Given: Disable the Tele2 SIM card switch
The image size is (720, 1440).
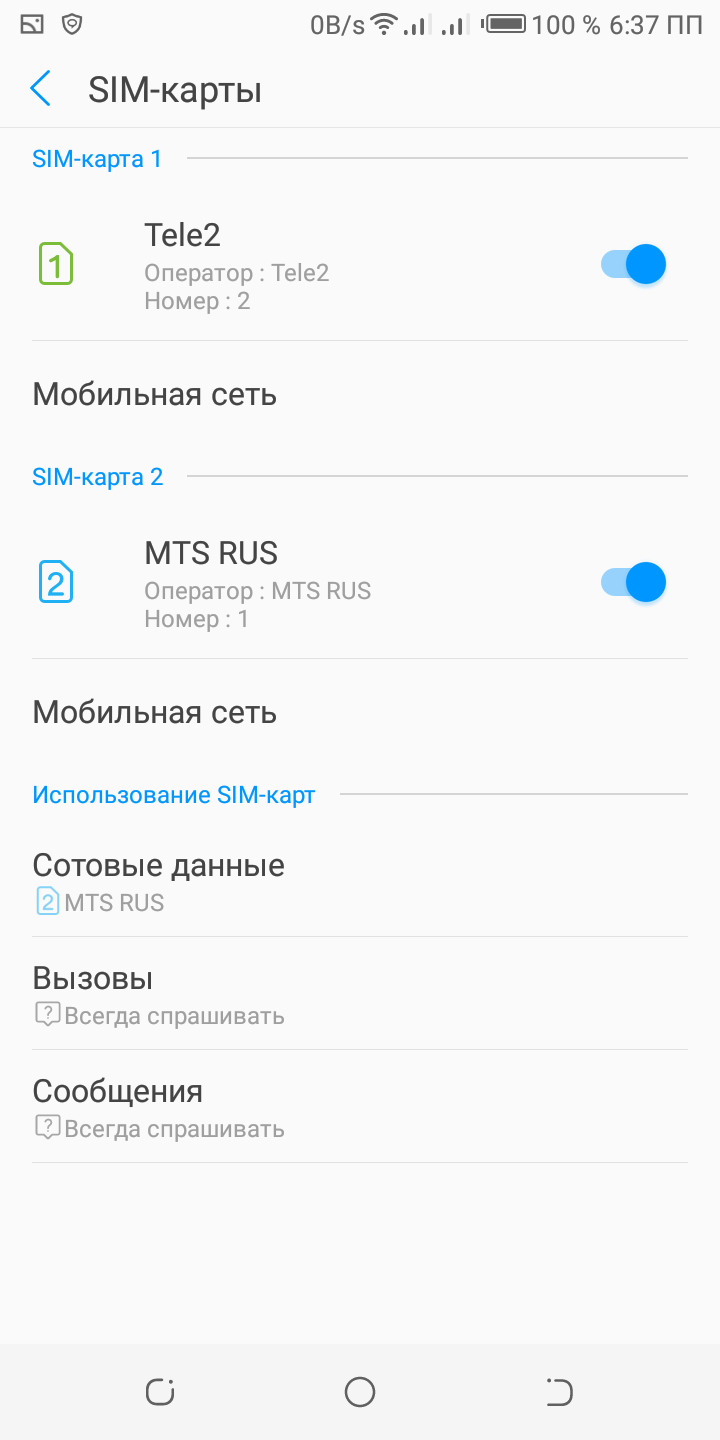Looking at the screenshot, I should coord(634,265).
